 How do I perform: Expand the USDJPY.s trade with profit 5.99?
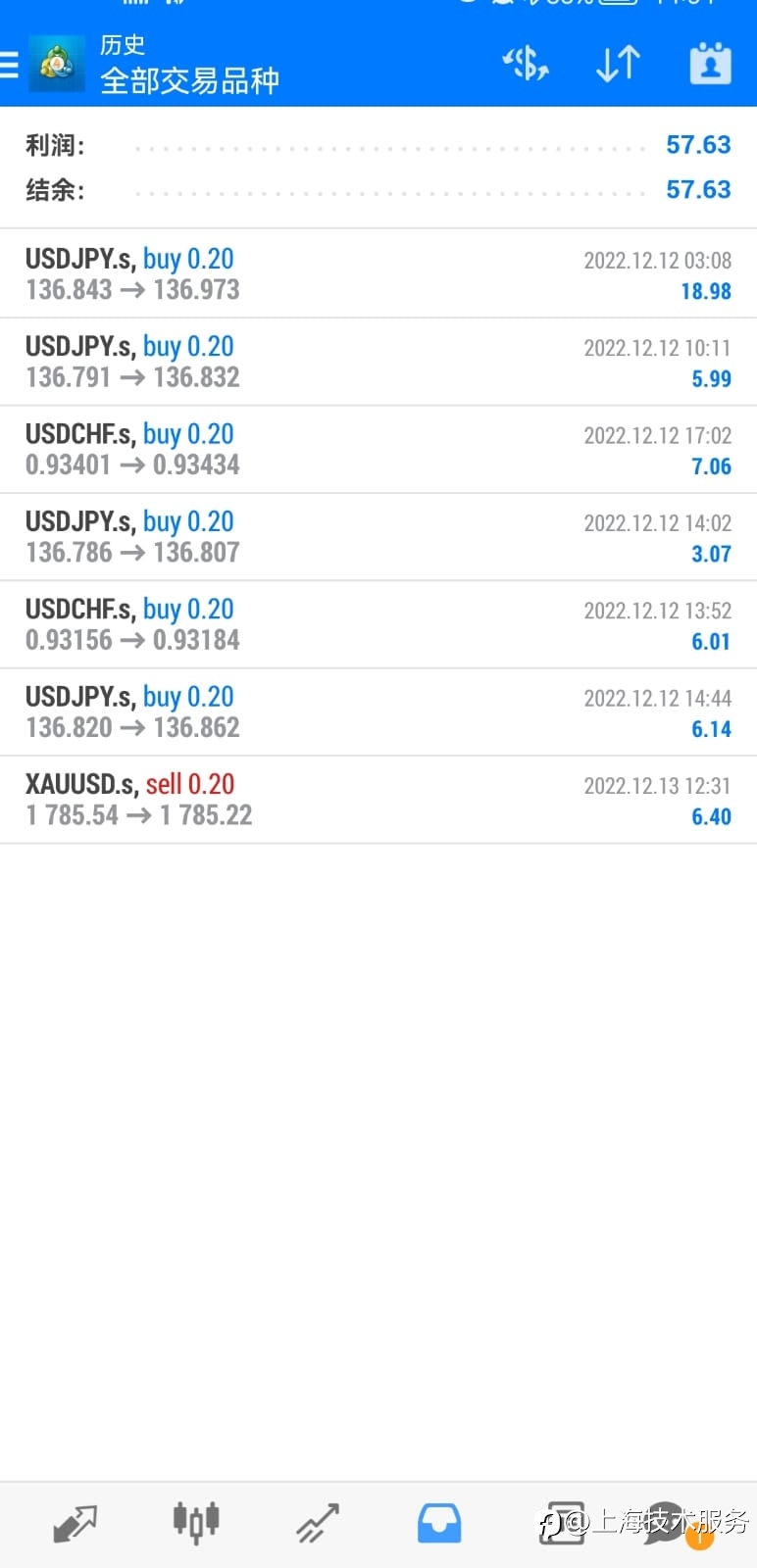pyautogui.click(x=378, y=362)
